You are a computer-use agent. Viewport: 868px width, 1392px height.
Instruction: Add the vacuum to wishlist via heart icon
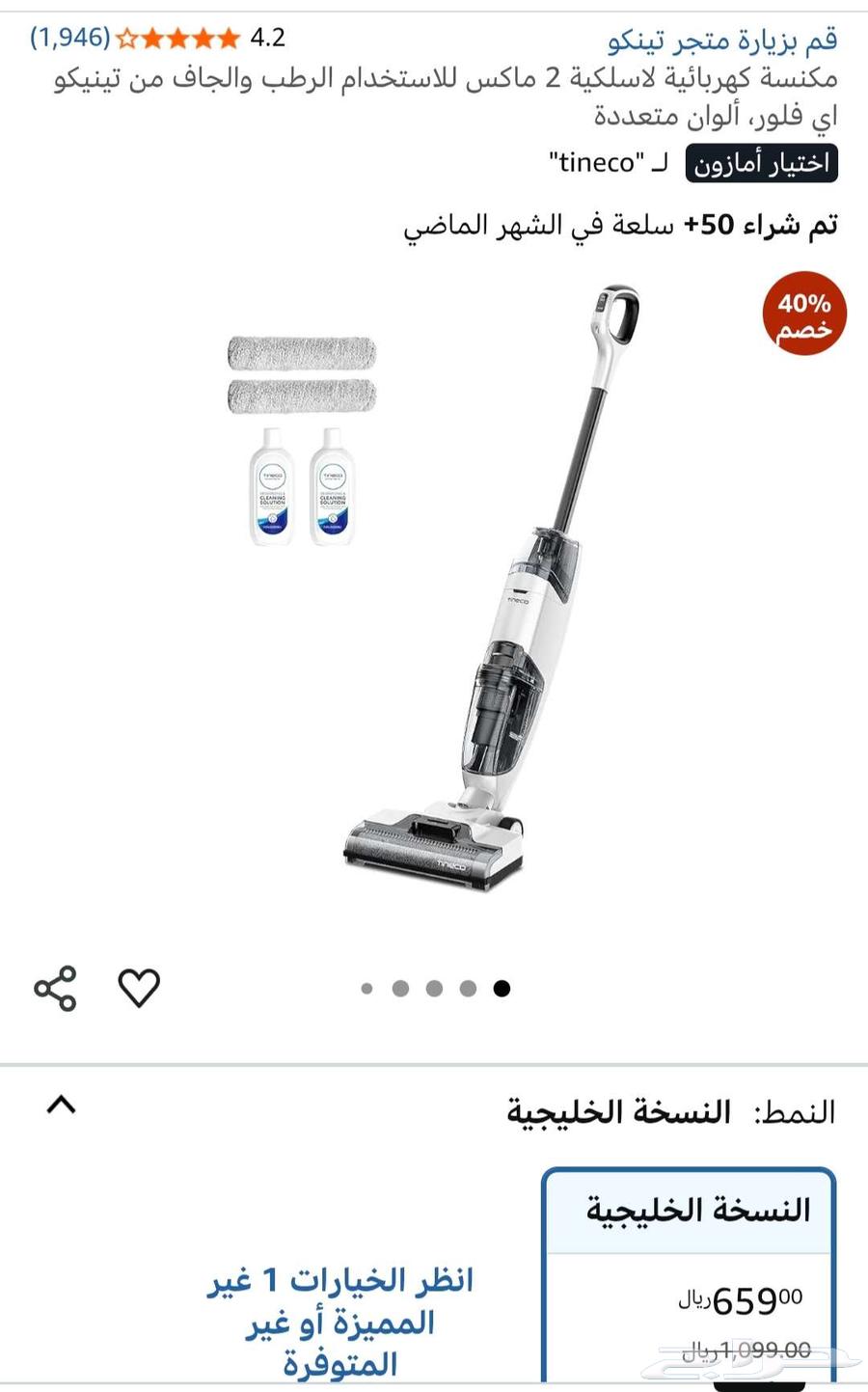[x=140, y=988]
